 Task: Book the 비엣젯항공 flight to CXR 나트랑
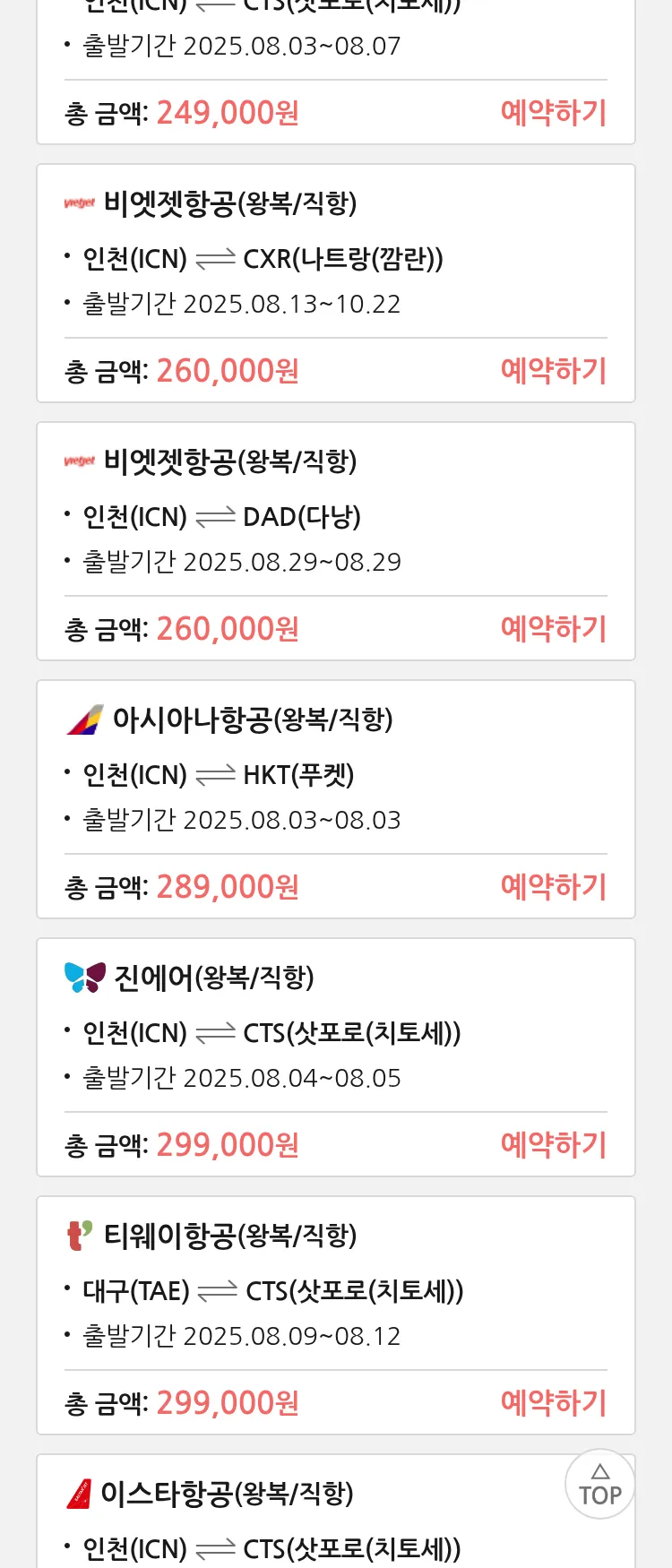553,371
